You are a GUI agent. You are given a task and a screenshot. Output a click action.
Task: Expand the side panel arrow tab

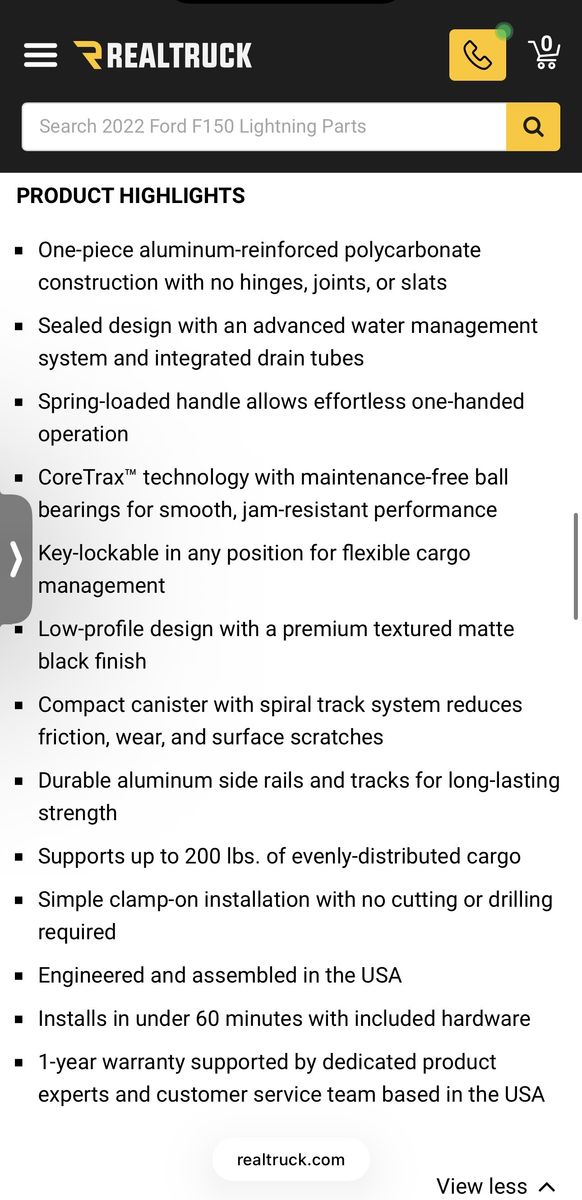click(x=15, y=559)
